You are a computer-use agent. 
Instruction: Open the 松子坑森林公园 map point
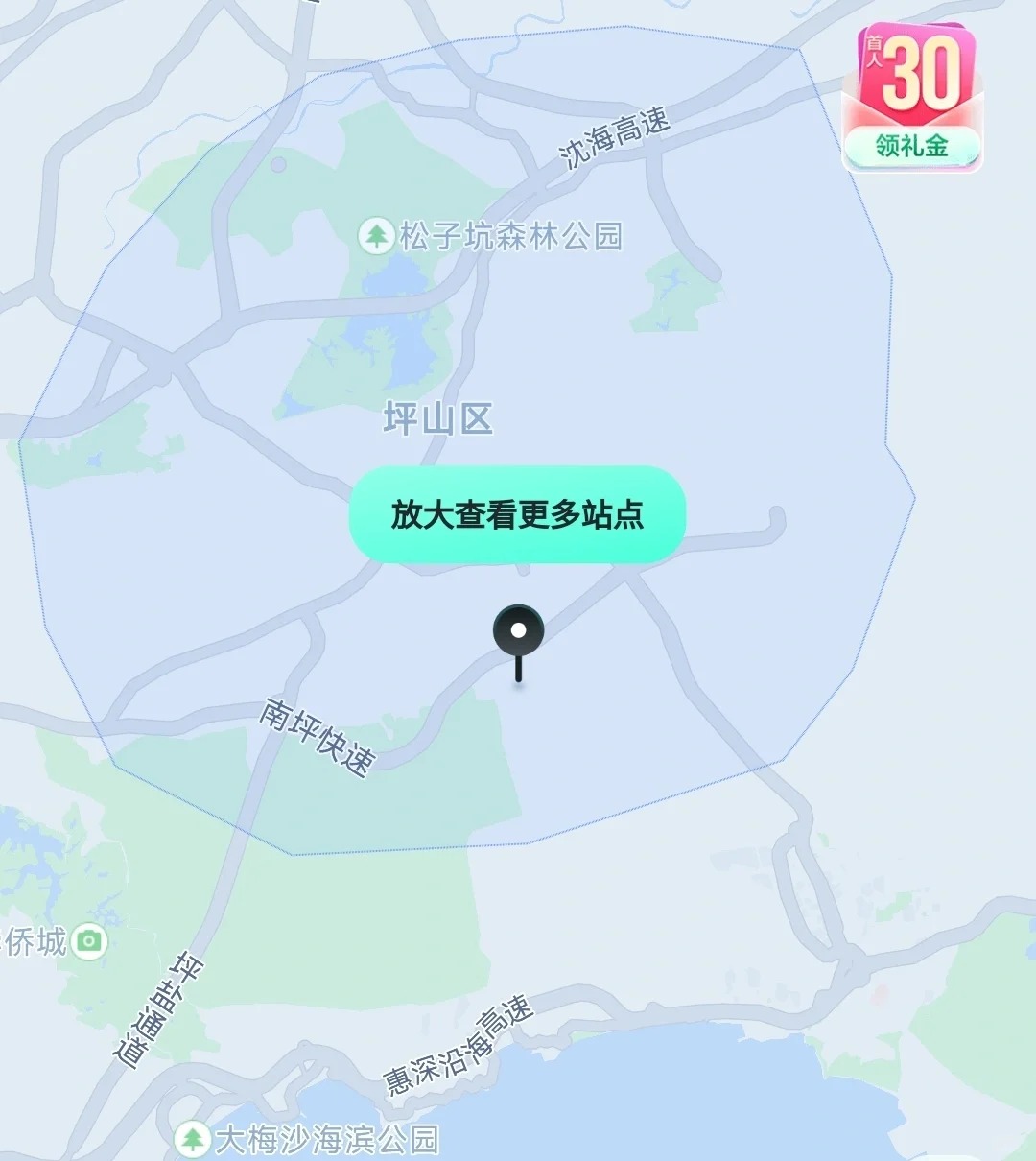pos(377,236)
